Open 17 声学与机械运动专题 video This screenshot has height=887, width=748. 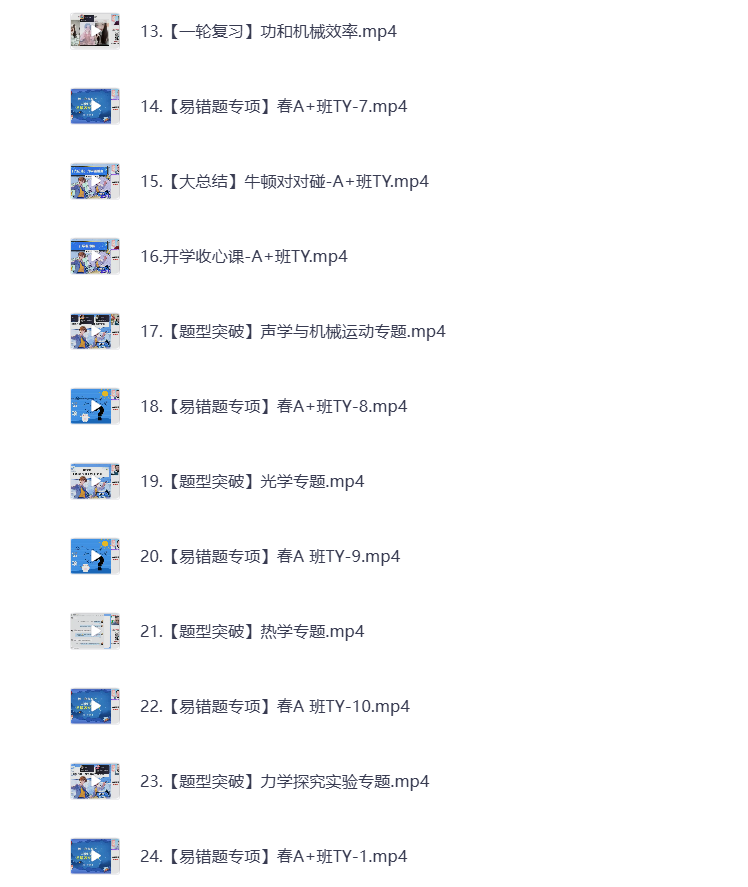tap(292, 331)
